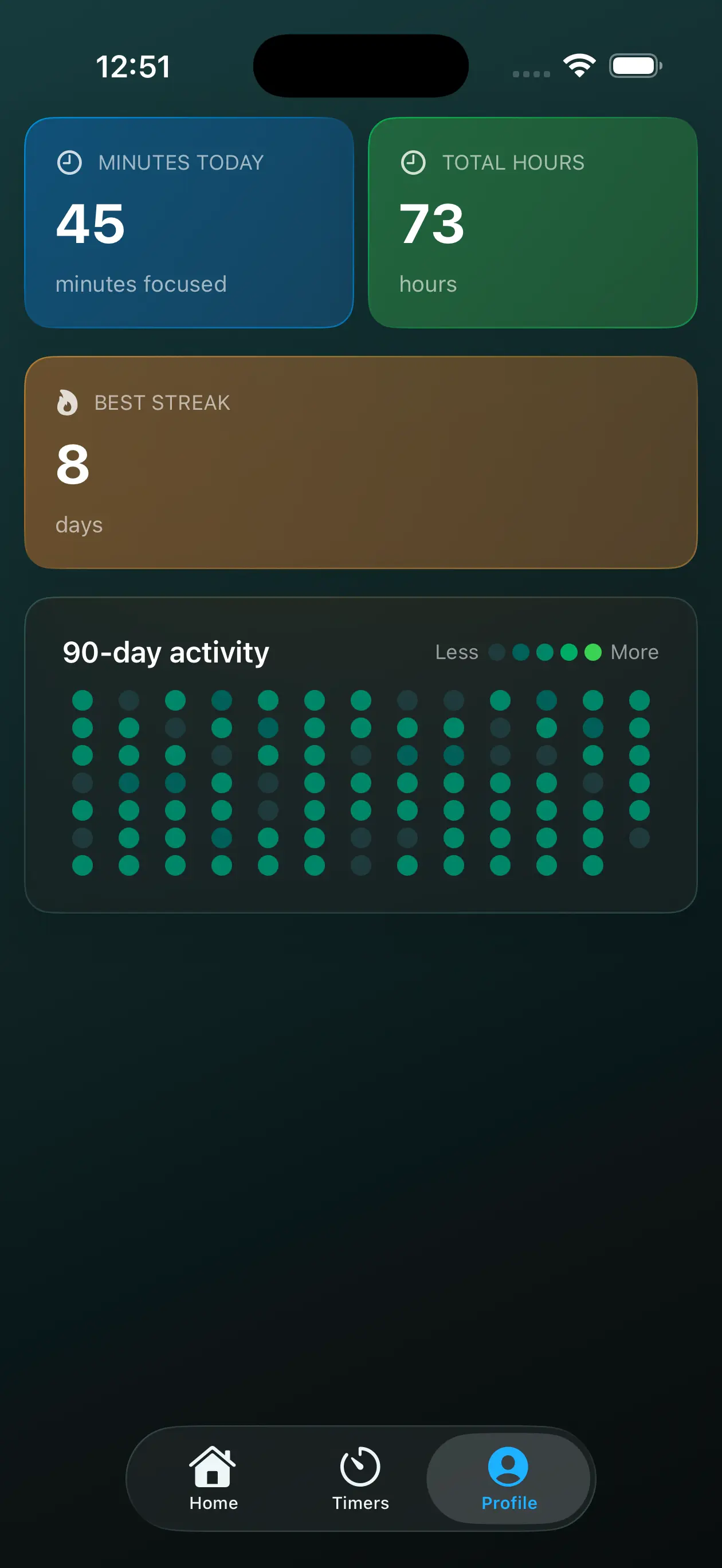Tap the More label in the activity legend
Viewport: 722px width, 1568px height.
pyautogui.click(x=634, y=652)
